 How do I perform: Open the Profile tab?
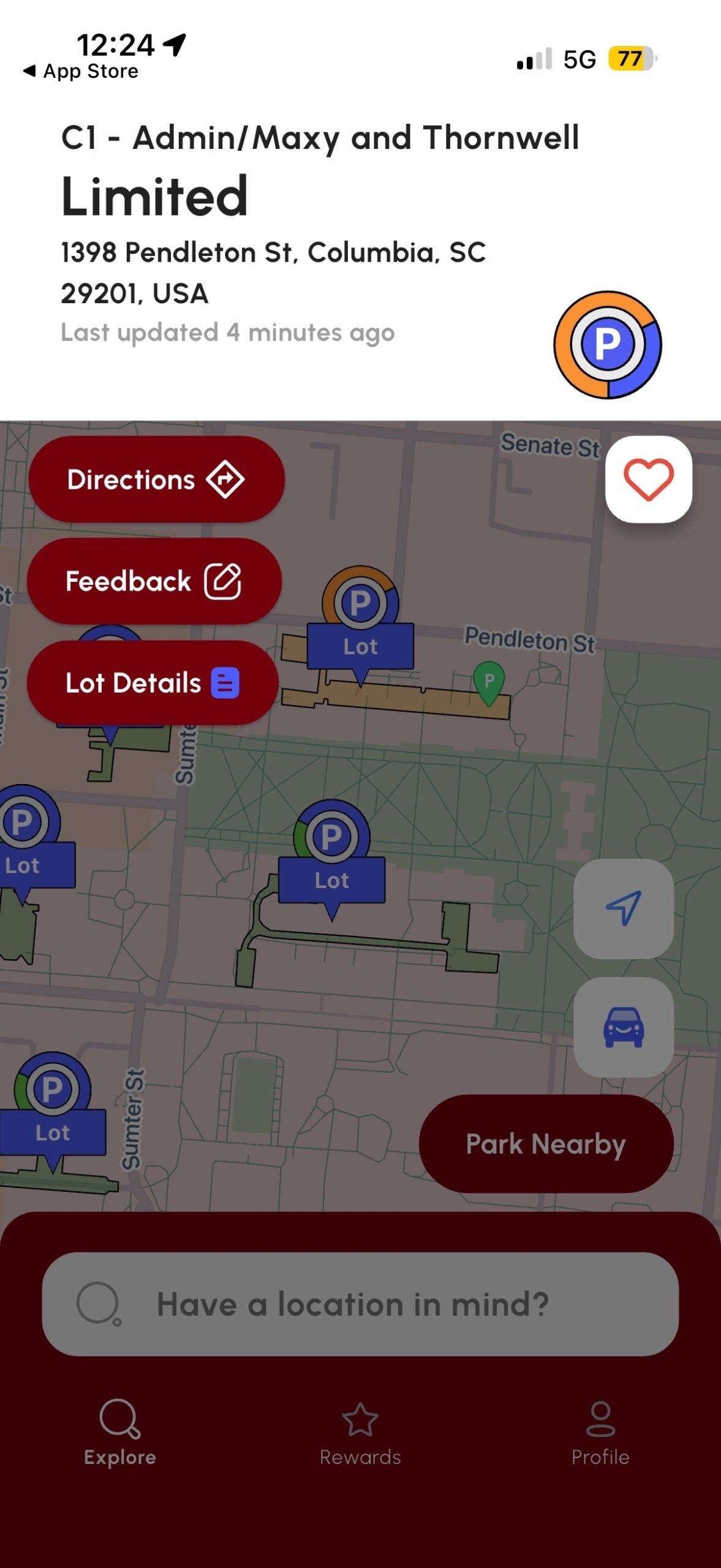coord(600,1433)
